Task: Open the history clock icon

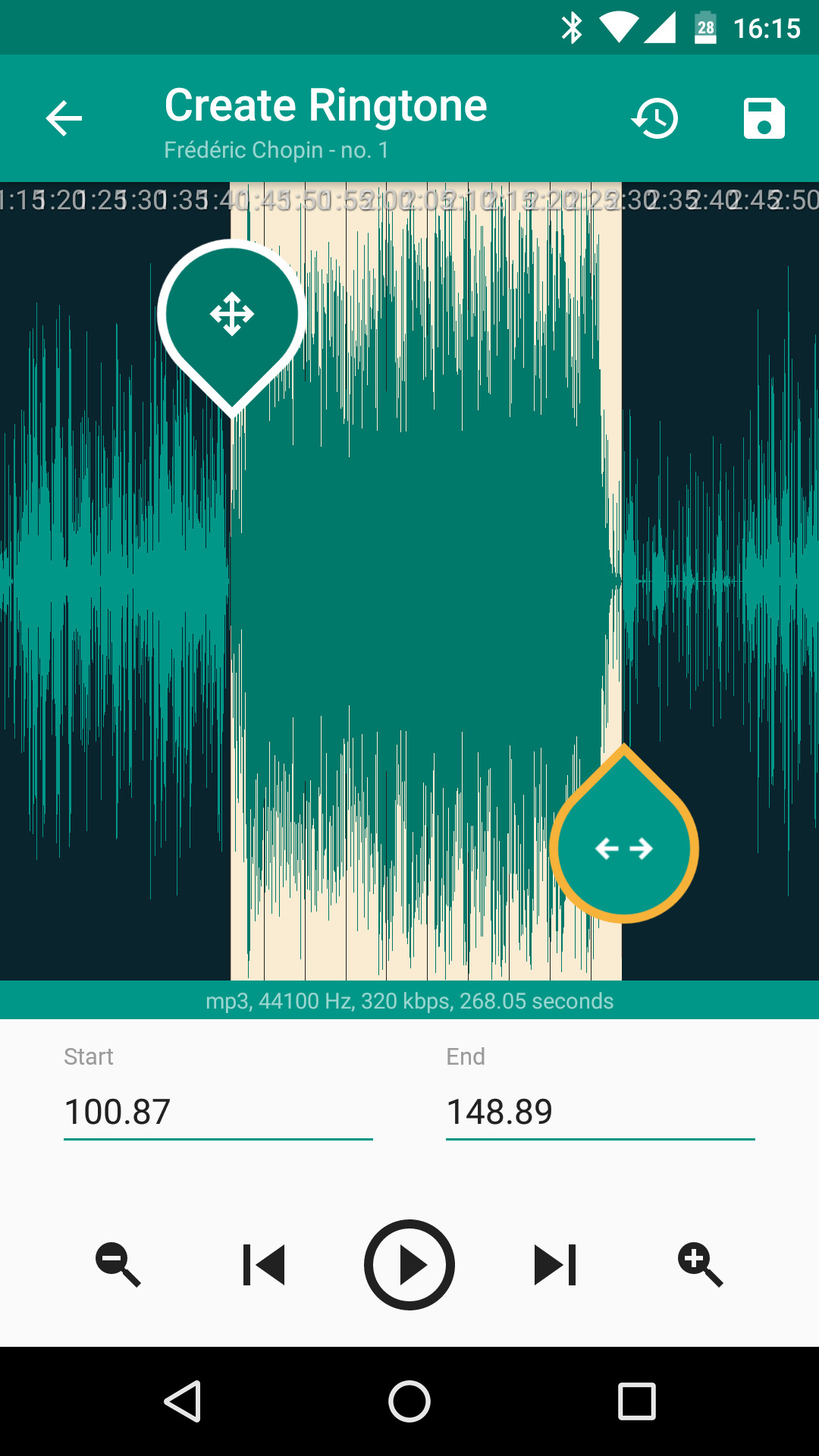Action: (x=655, y=118)
